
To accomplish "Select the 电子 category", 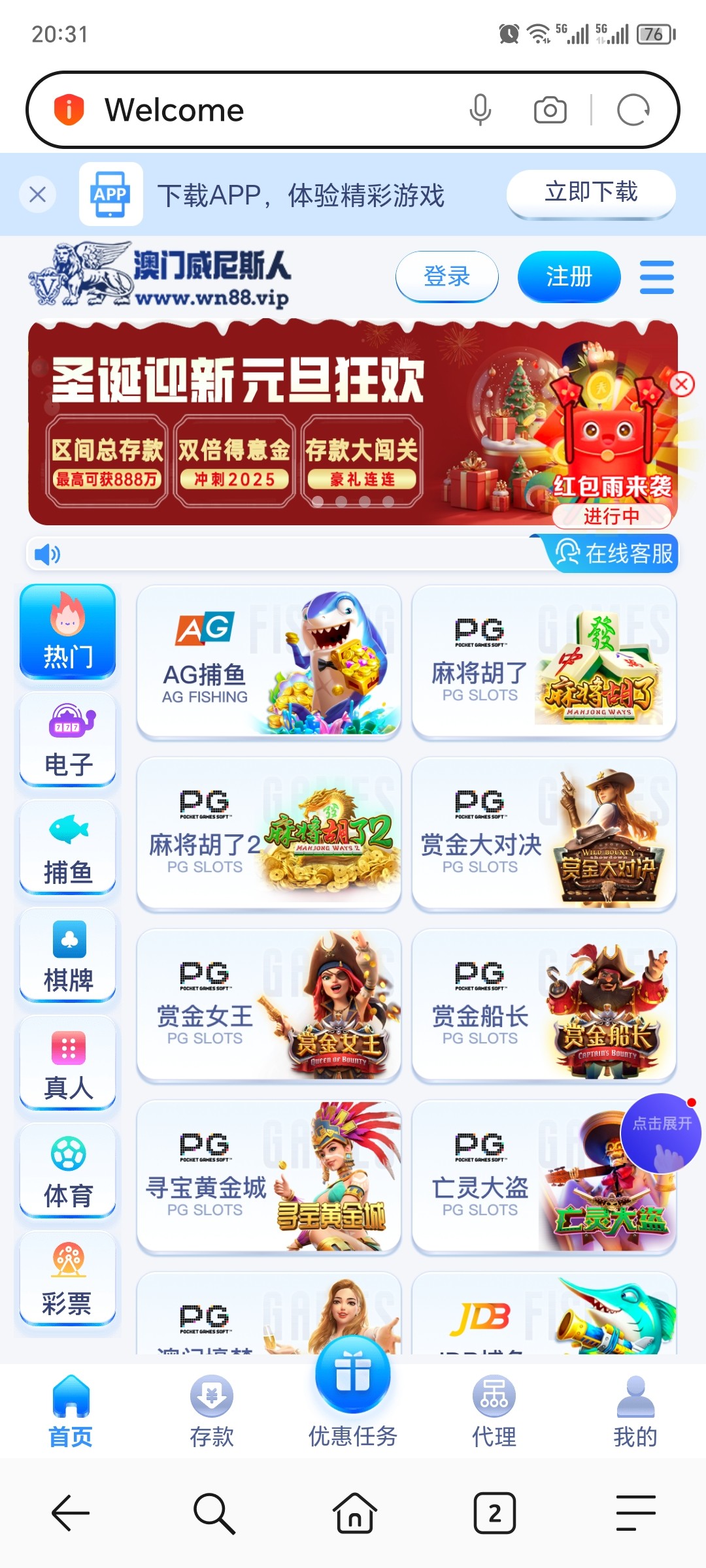I will 68,740.
